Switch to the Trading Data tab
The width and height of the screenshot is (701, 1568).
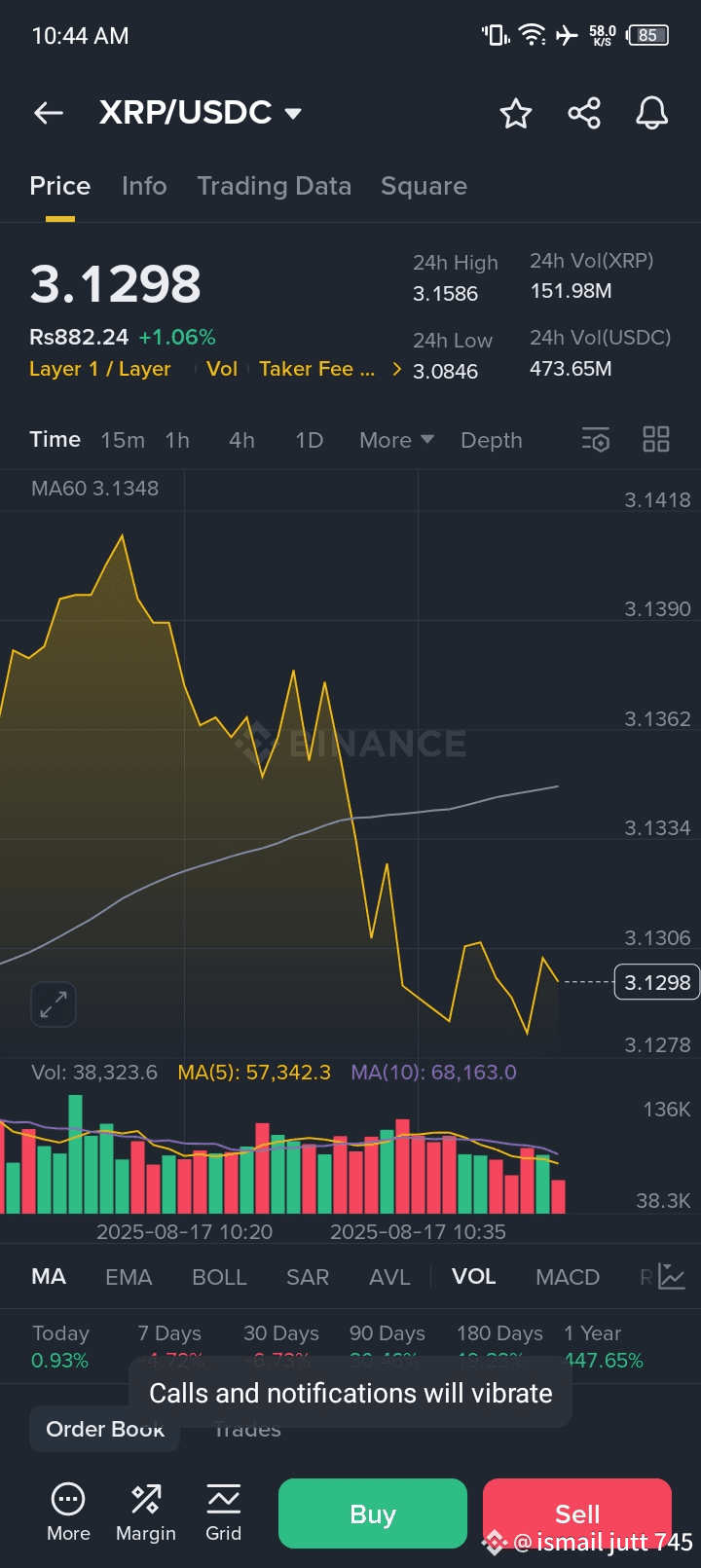point(274,186)
